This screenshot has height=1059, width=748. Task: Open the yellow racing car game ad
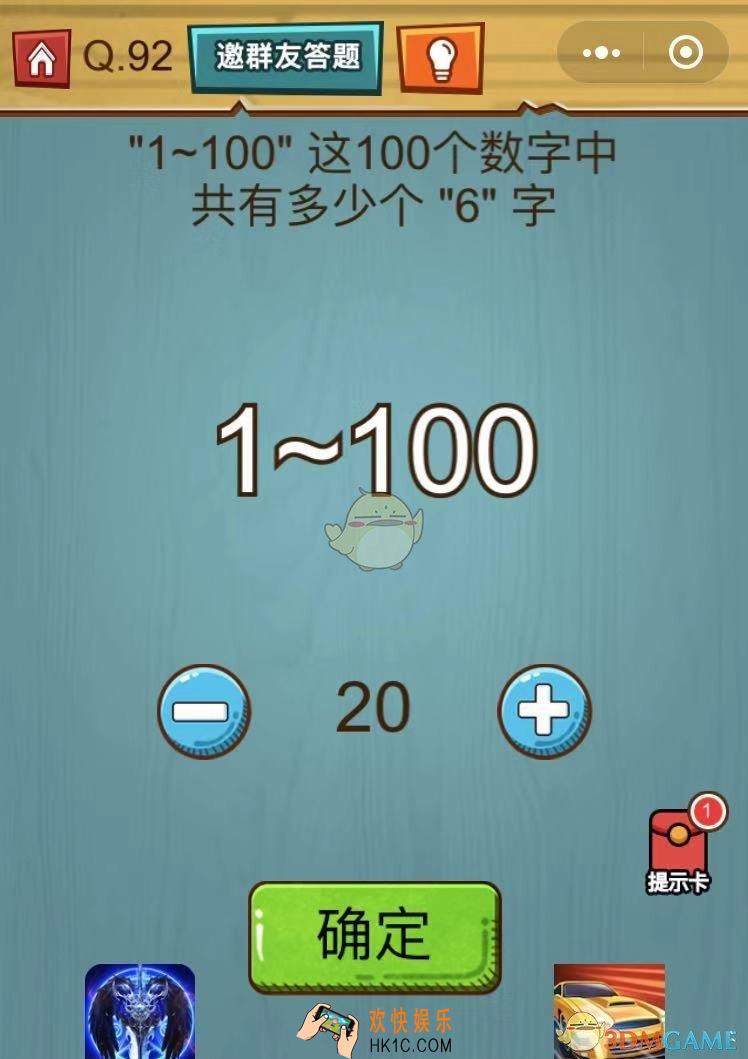pos(608,1008)
